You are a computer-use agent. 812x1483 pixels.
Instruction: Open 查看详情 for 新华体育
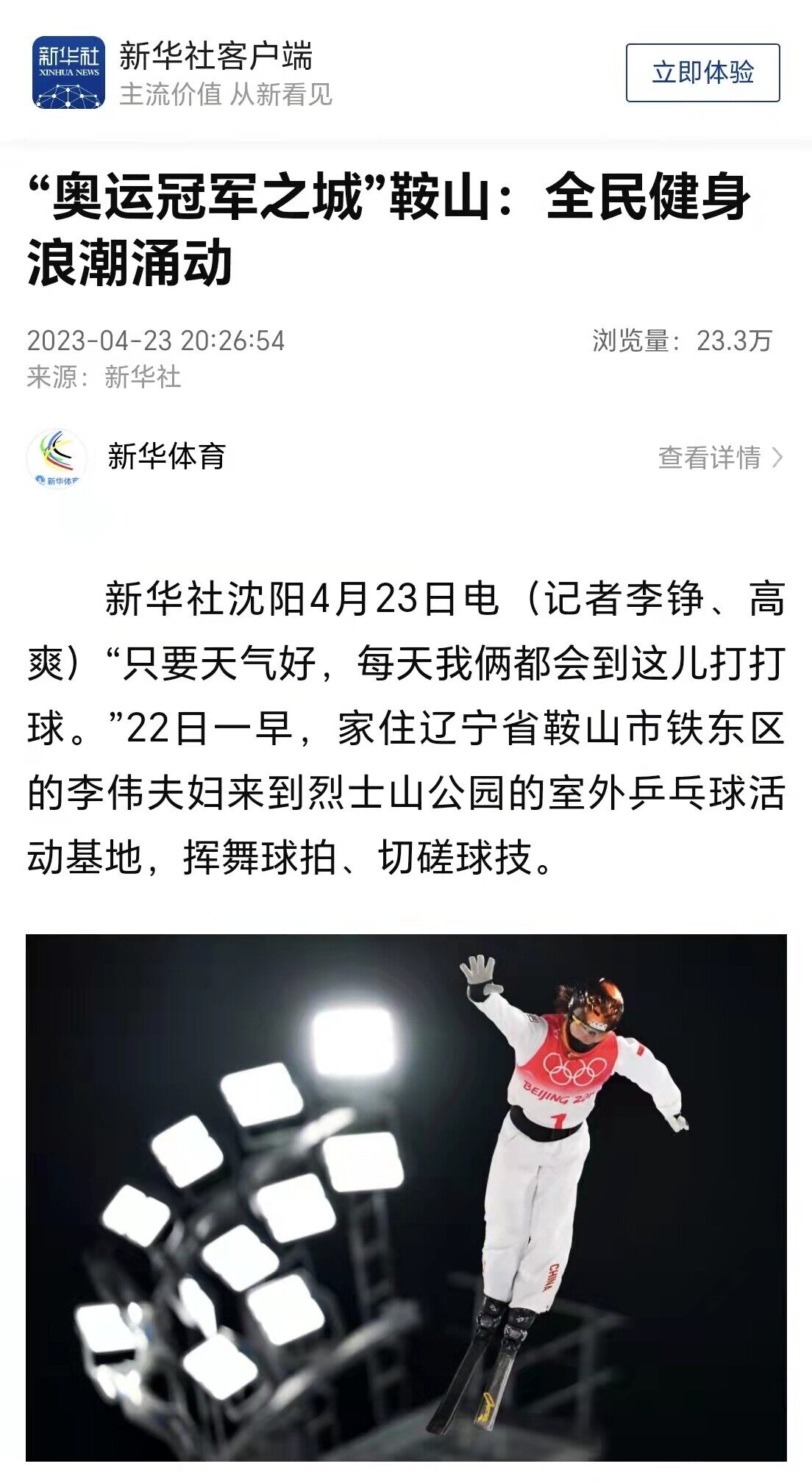click(720, 458)
